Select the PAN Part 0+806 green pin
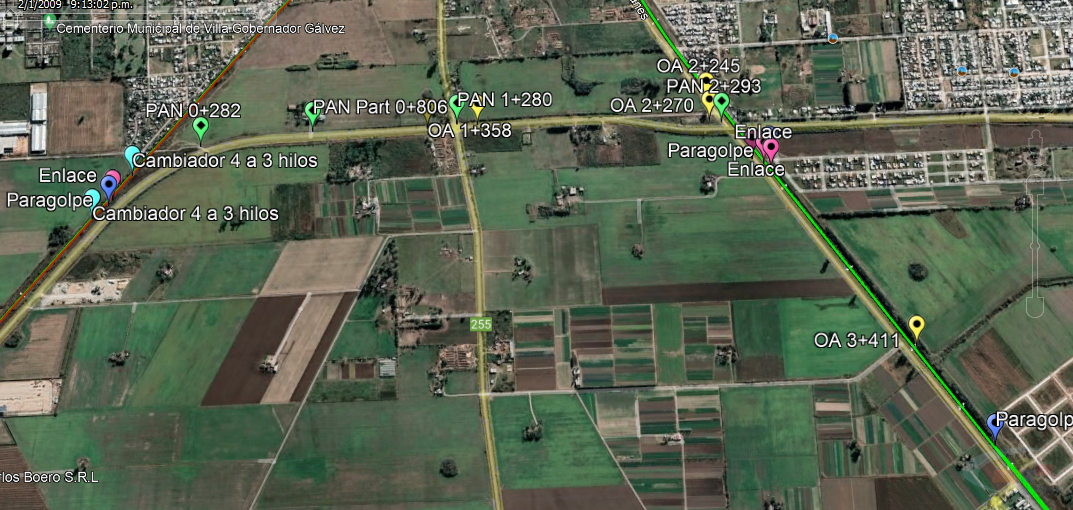This screenshot has height=510, width=1073. click(x=313, y=113)
